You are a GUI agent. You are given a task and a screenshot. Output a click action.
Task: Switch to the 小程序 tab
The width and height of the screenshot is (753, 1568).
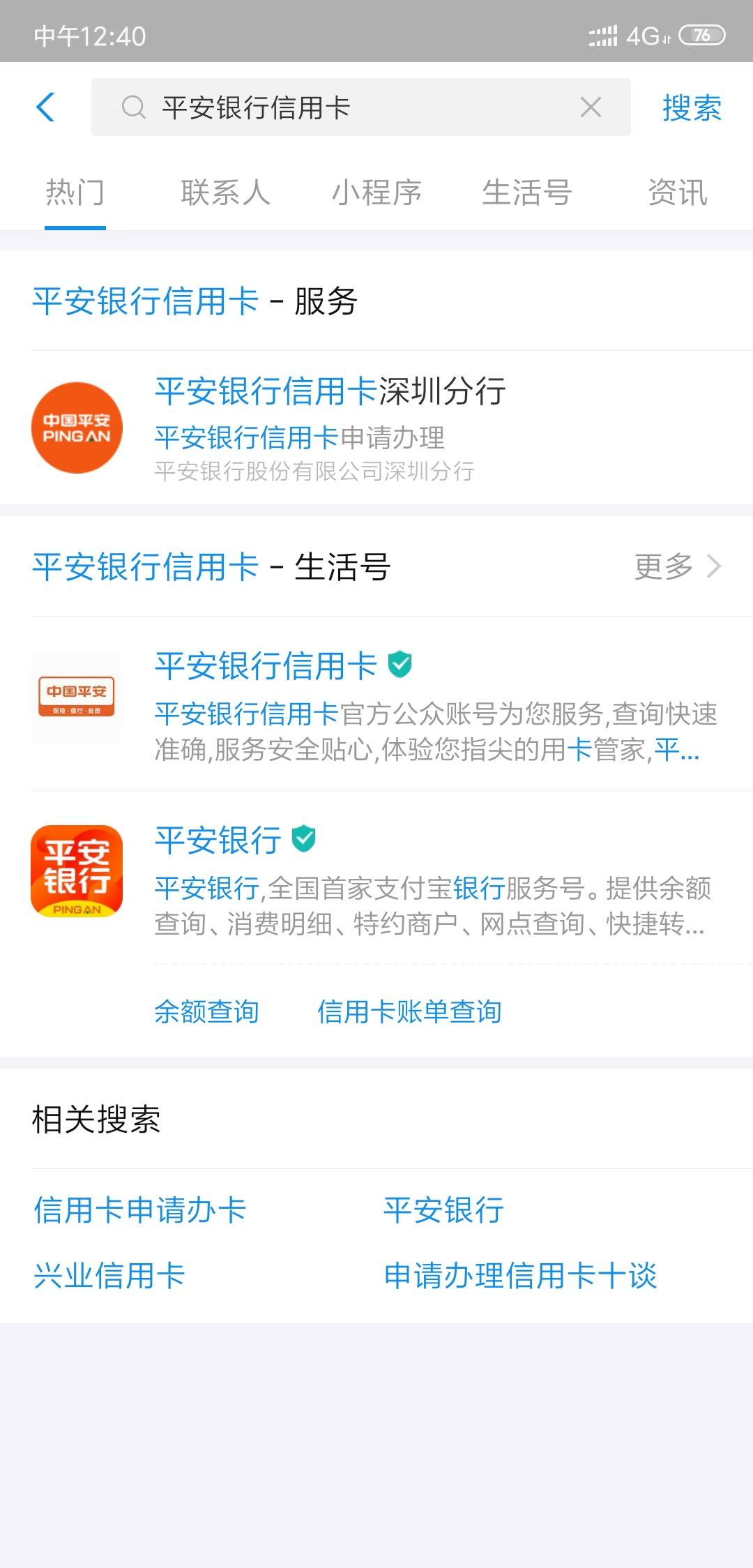tap(376, 193)
